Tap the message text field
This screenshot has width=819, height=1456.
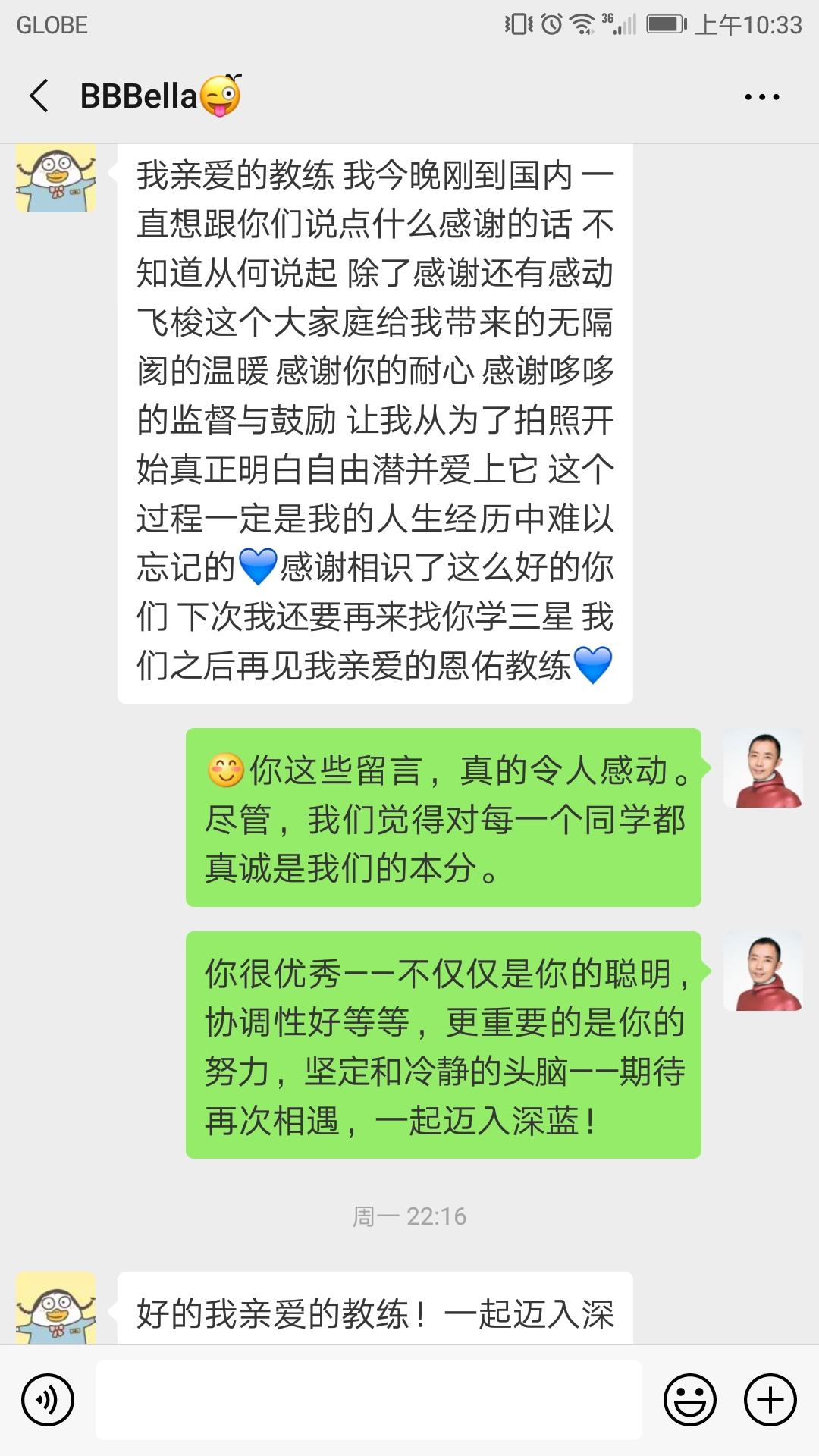click(369, 1400)
